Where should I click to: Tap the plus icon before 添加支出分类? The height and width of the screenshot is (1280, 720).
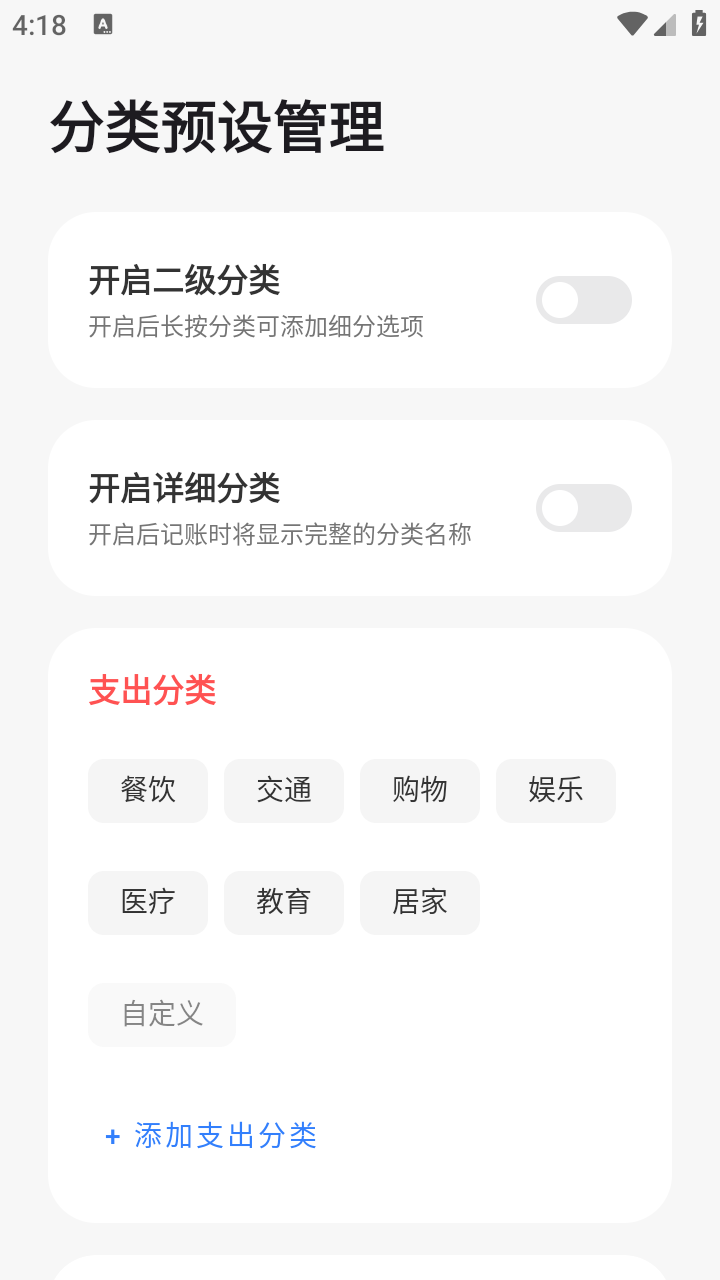(111, 1135)
